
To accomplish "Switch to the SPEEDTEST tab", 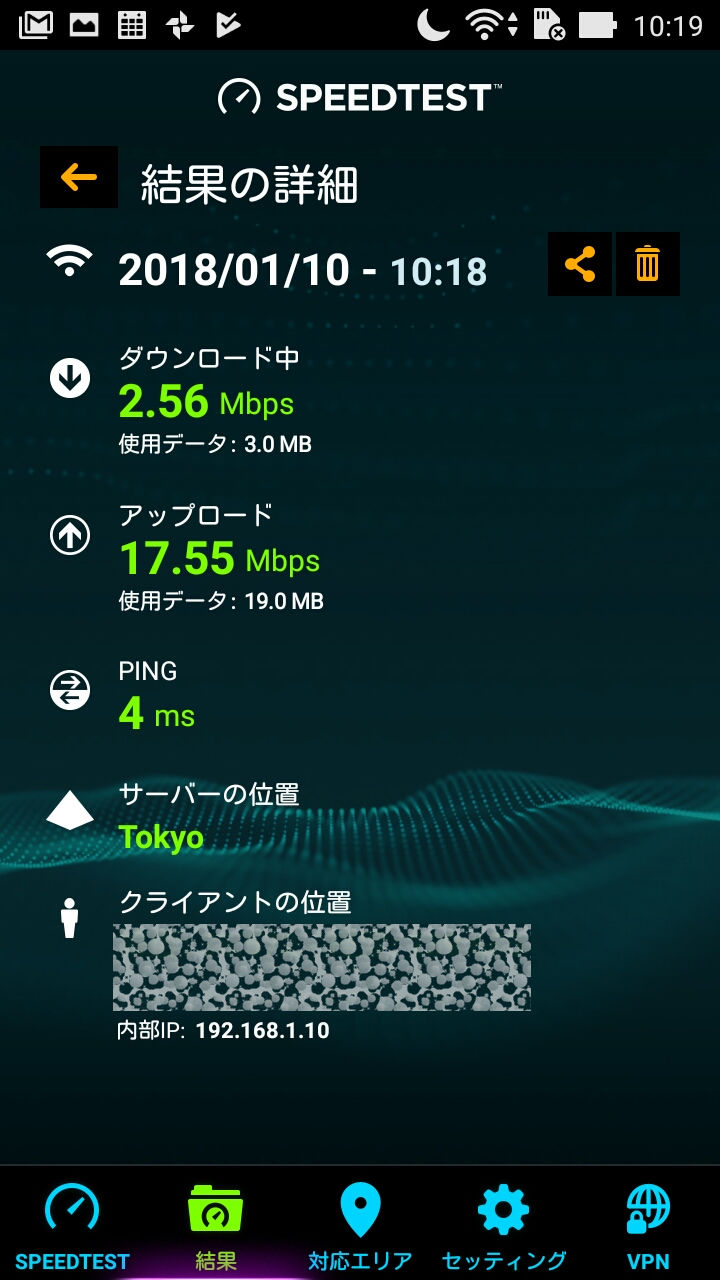I will point(72,1224).
